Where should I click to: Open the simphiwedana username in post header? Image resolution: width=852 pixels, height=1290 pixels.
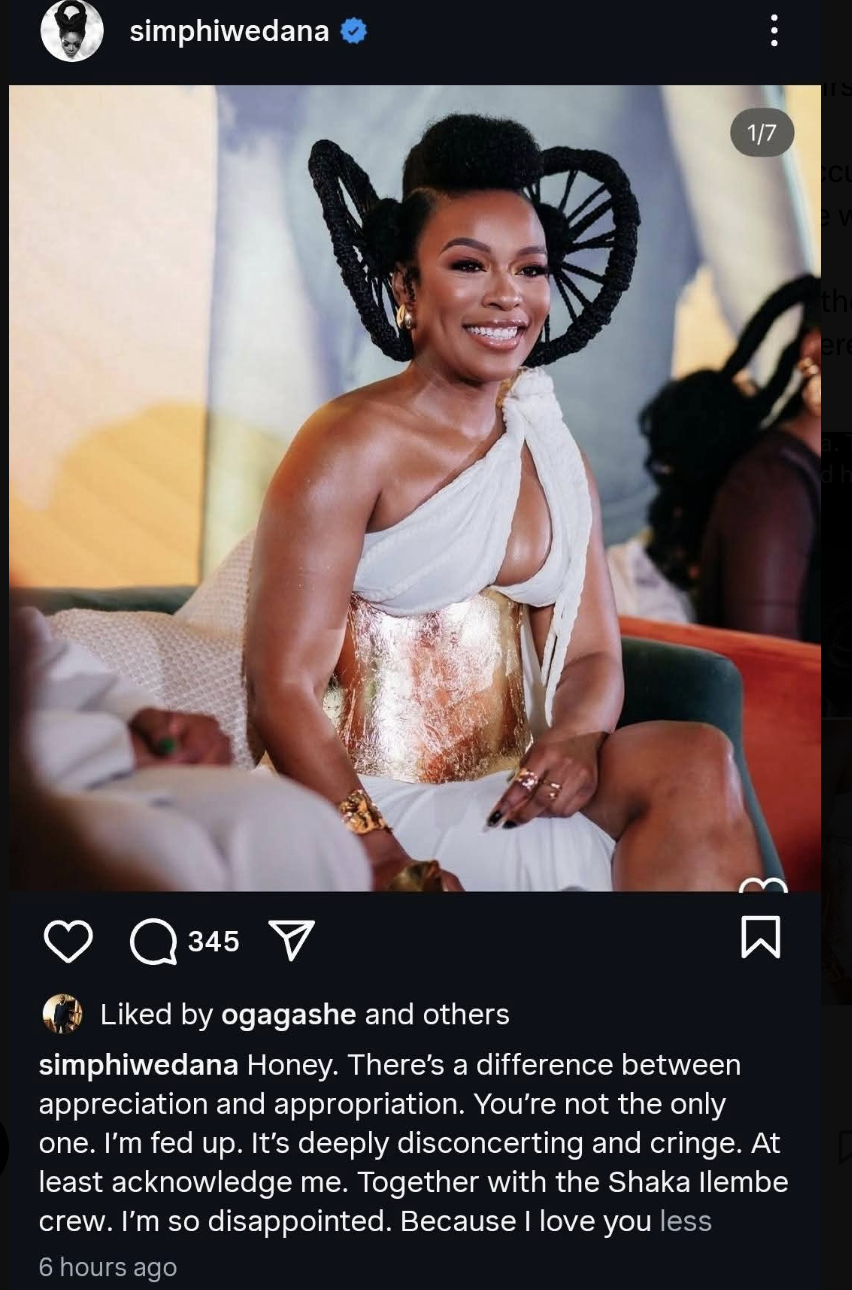click(x=229, y=31)
